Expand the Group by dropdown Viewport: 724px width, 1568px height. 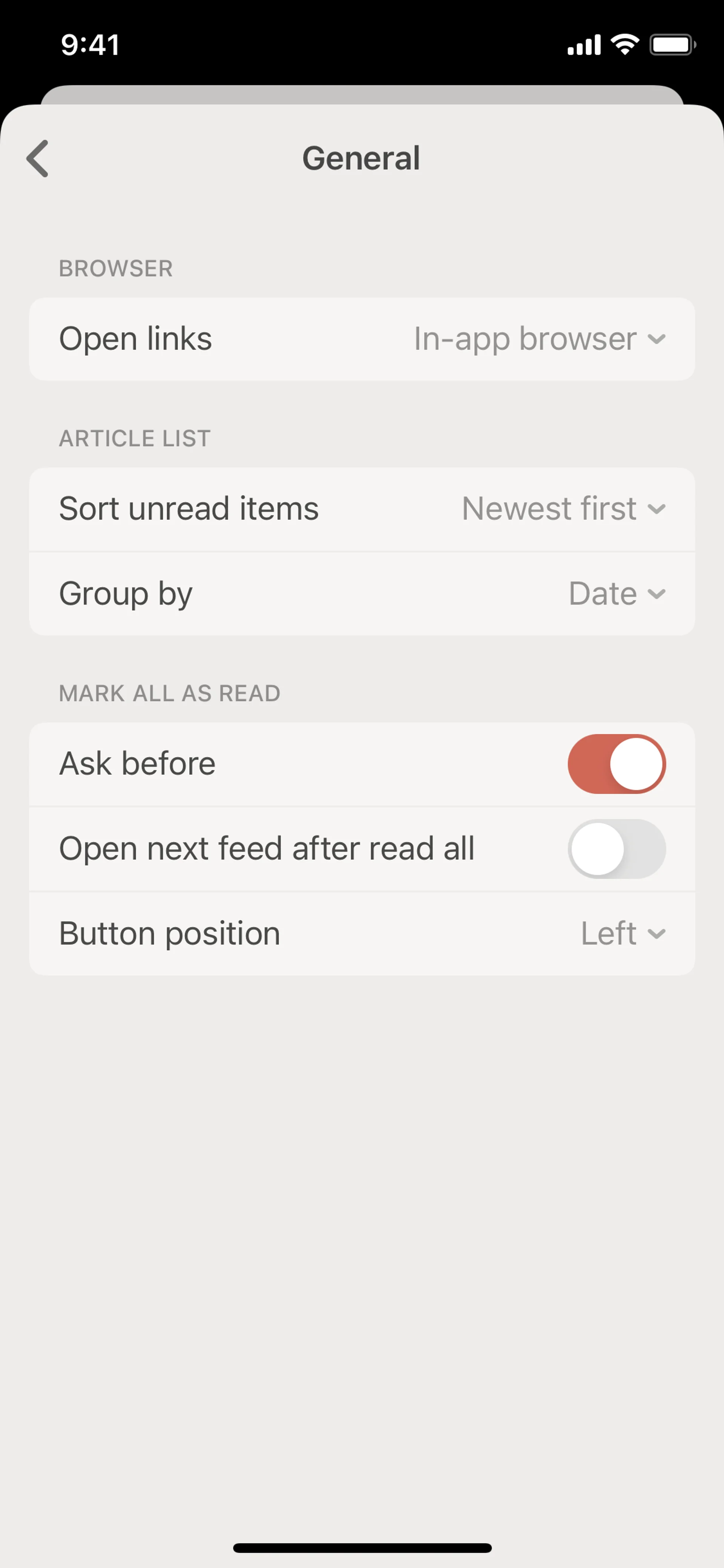point(616,593)
